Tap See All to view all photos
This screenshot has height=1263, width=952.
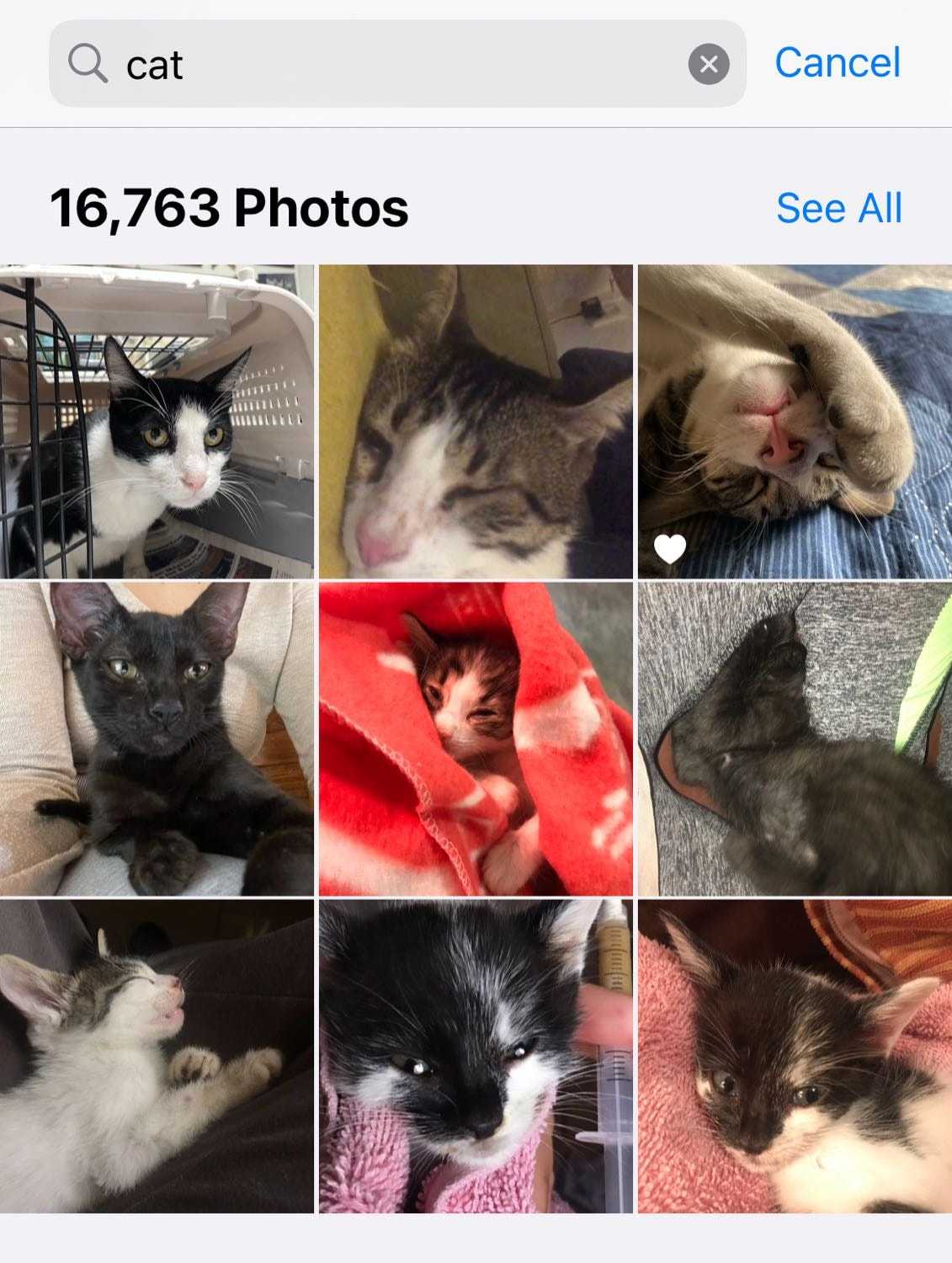(x=838, y=208)
